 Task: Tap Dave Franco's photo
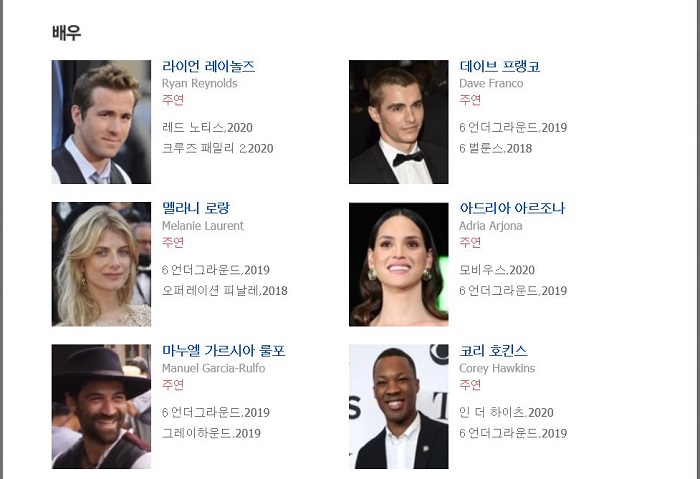point(398,122)
